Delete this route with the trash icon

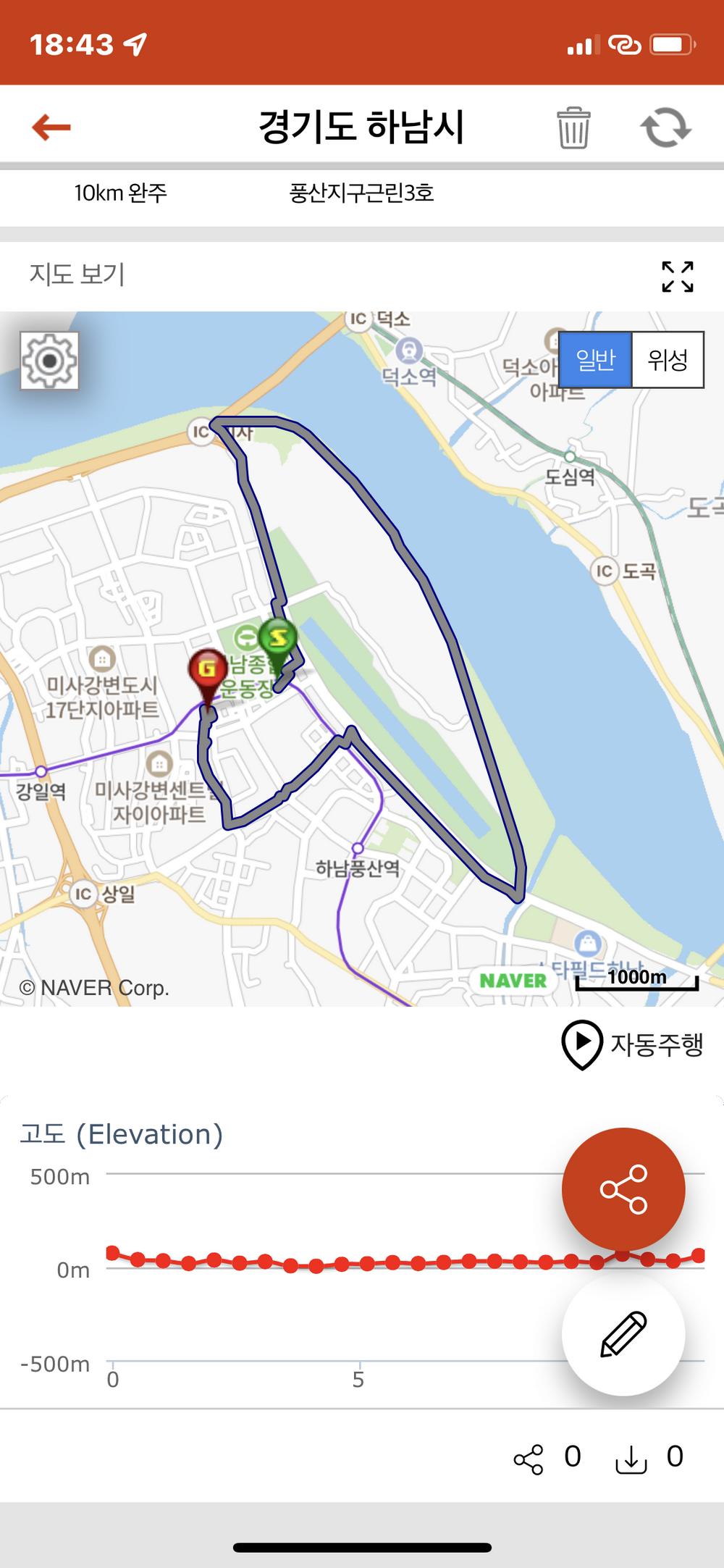[573, 127]
